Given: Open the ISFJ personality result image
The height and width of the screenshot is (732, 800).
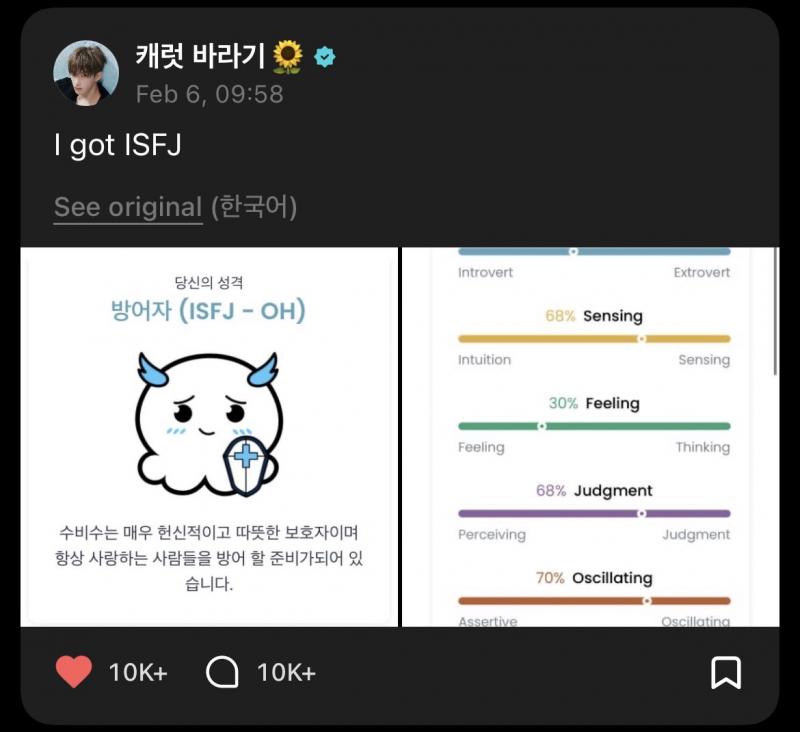Looking at the screenshot, I should [x=209, y=437].
